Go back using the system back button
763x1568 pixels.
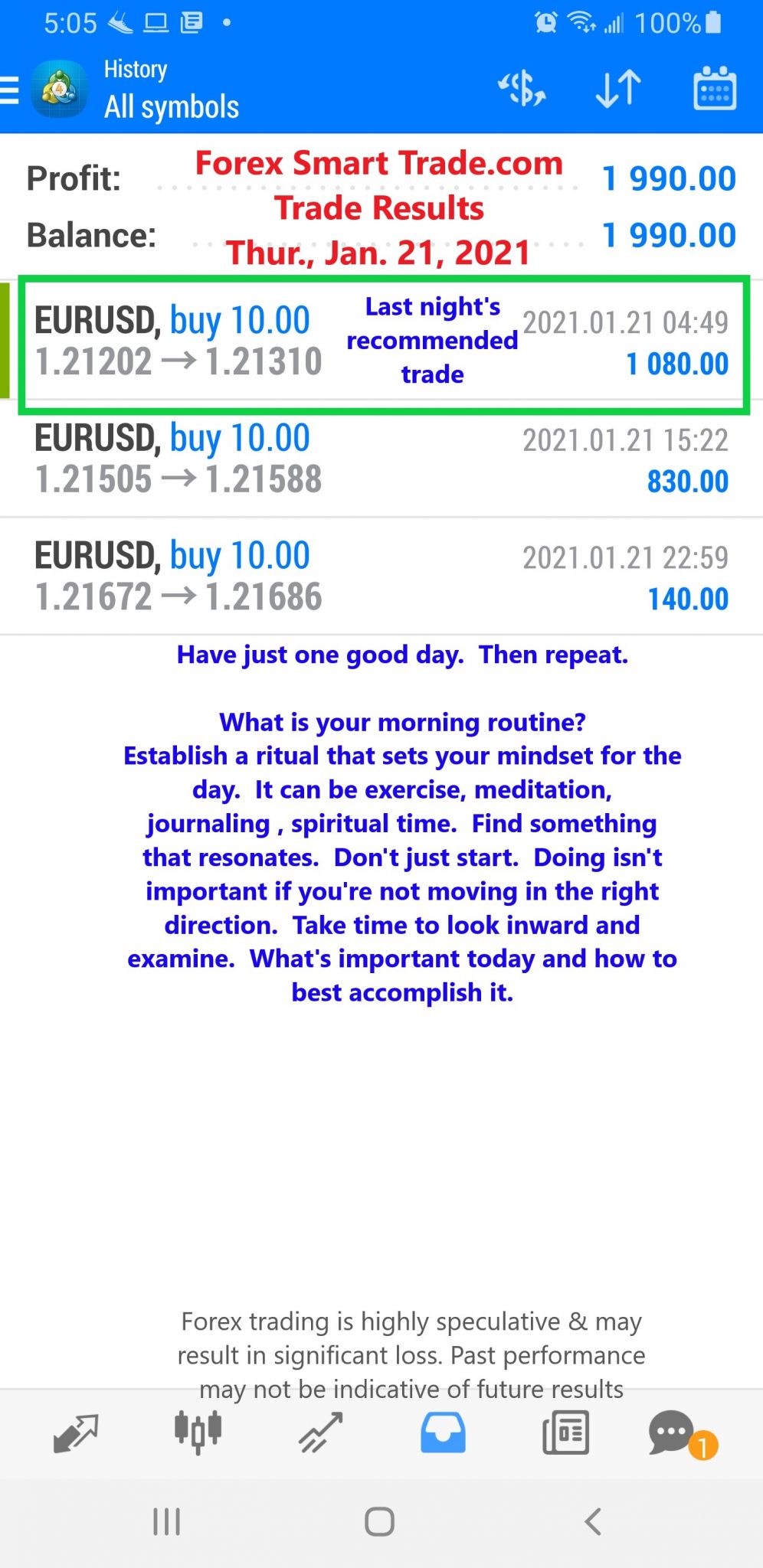coord(592,1521)
